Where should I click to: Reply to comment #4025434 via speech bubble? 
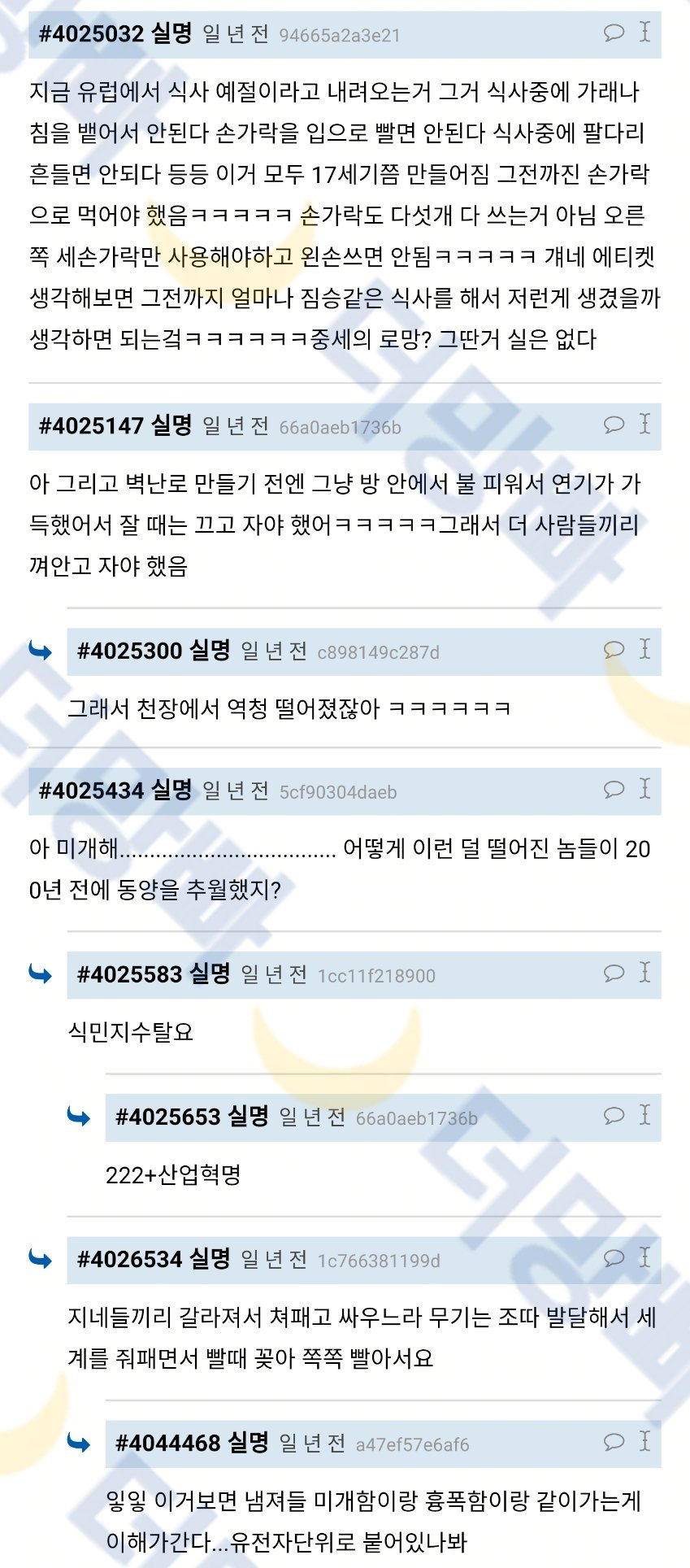pos(614,789)
